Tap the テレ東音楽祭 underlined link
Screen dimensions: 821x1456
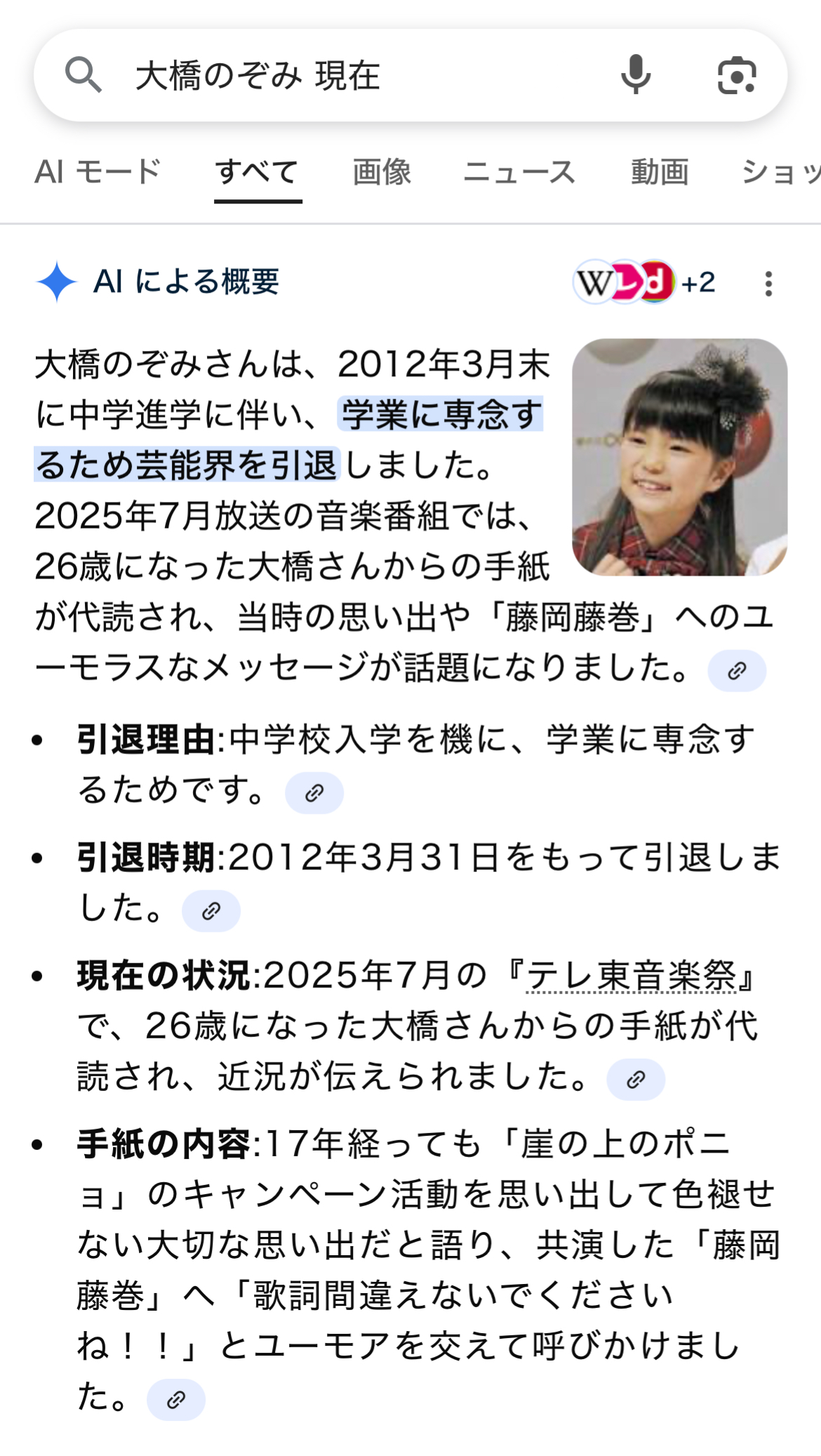click(632, 975)
